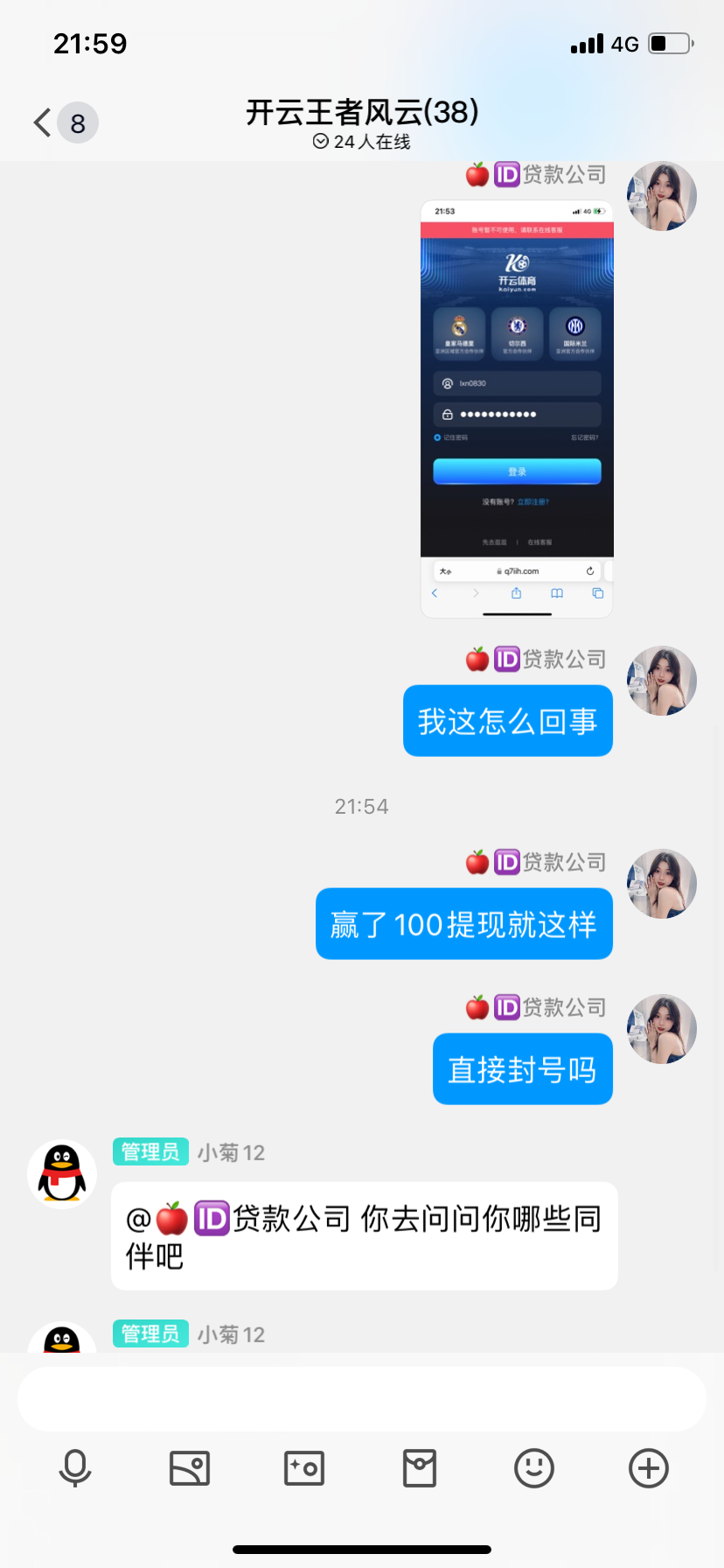This screenshot has height=1568, width=724.
Task: Open the emoji picker smiley icon
Action: [x=534, y=1468]
